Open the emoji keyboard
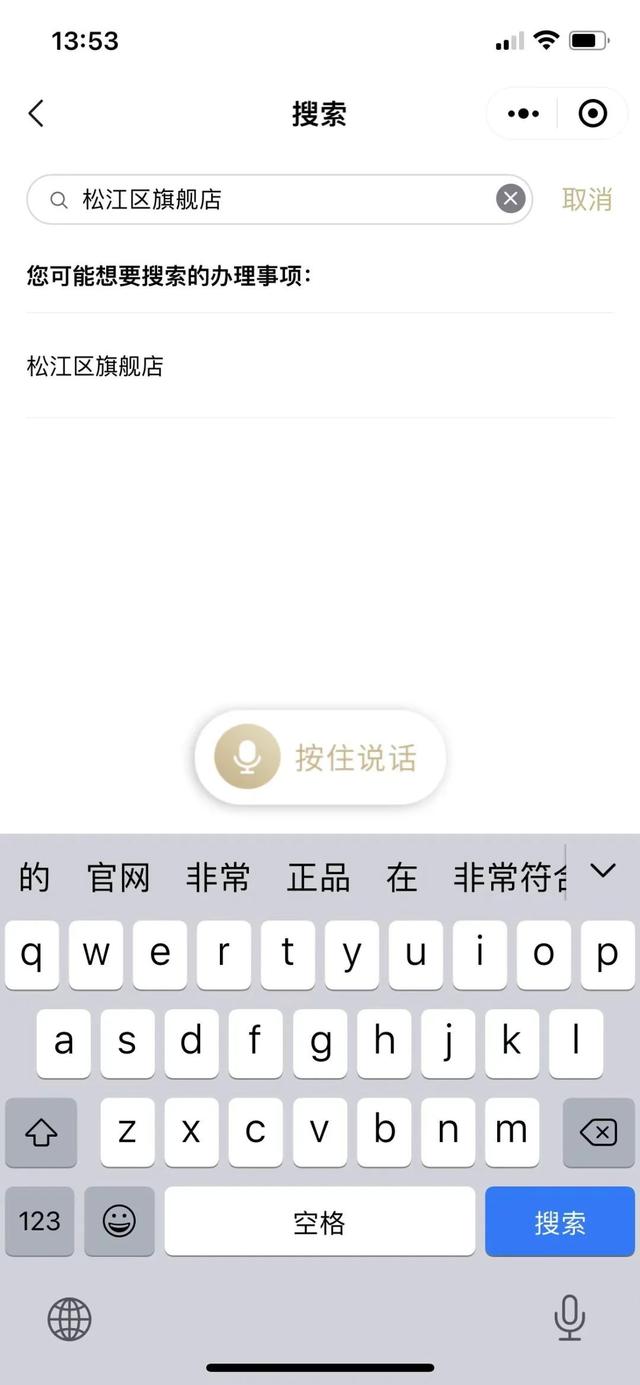Image resolution: width=640 pixels, height=1385 pixels. pyautogui.click(x=119, y=1221)
